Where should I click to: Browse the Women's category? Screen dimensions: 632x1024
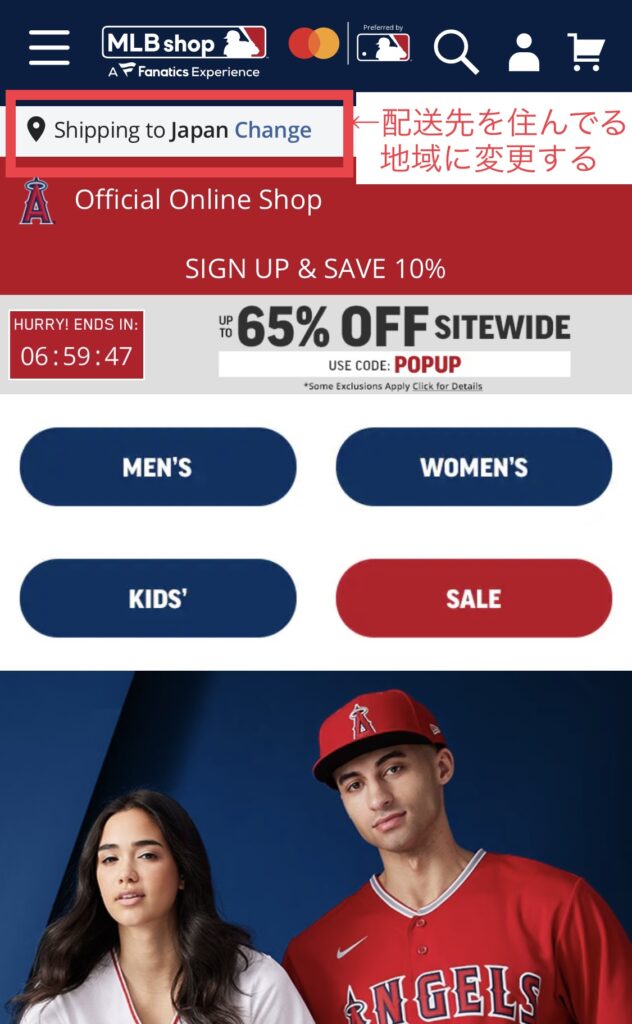tap(473, 467)
